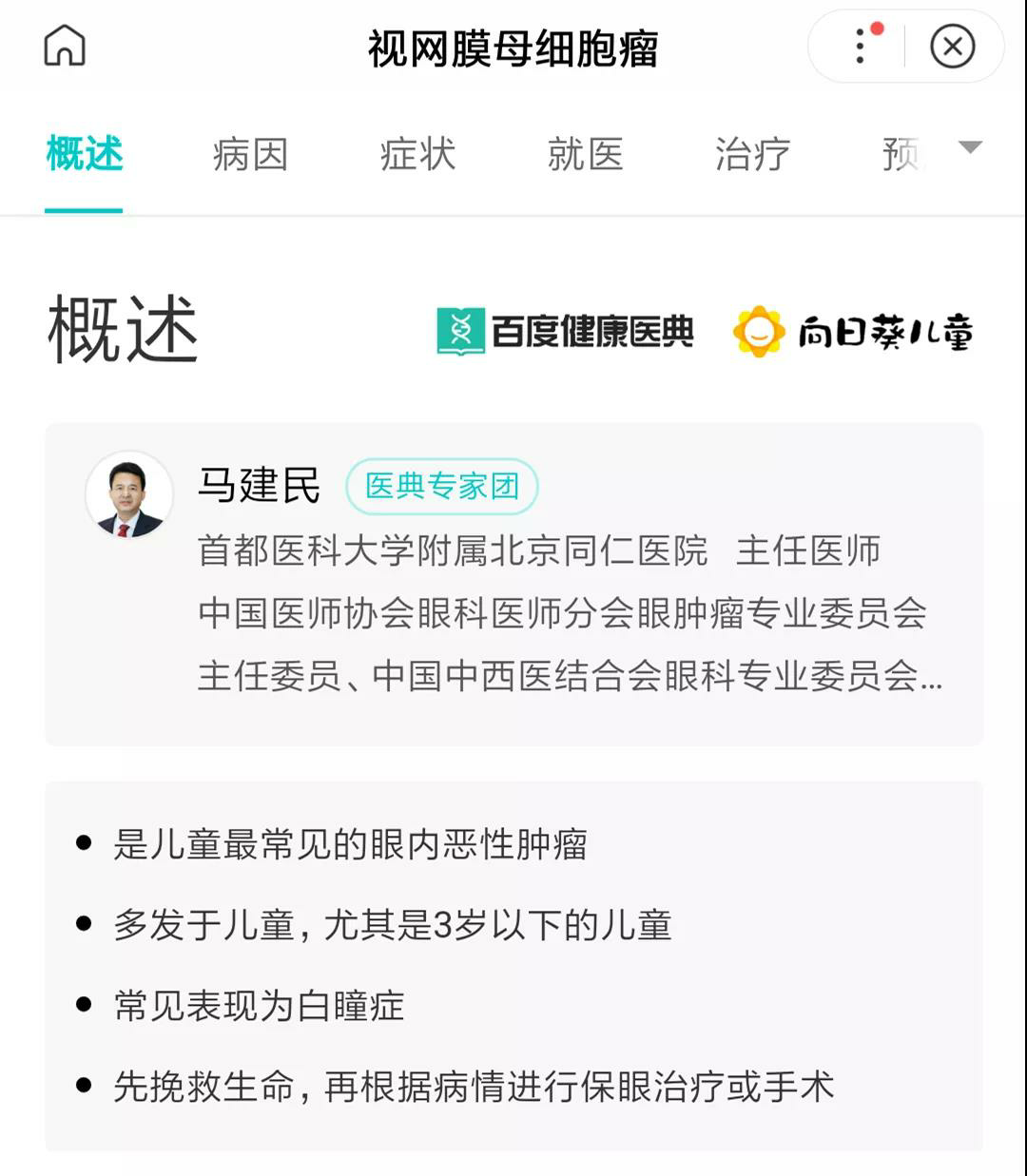
Task: Open expert 马建民's profile card
Action: tap(513, 583)
